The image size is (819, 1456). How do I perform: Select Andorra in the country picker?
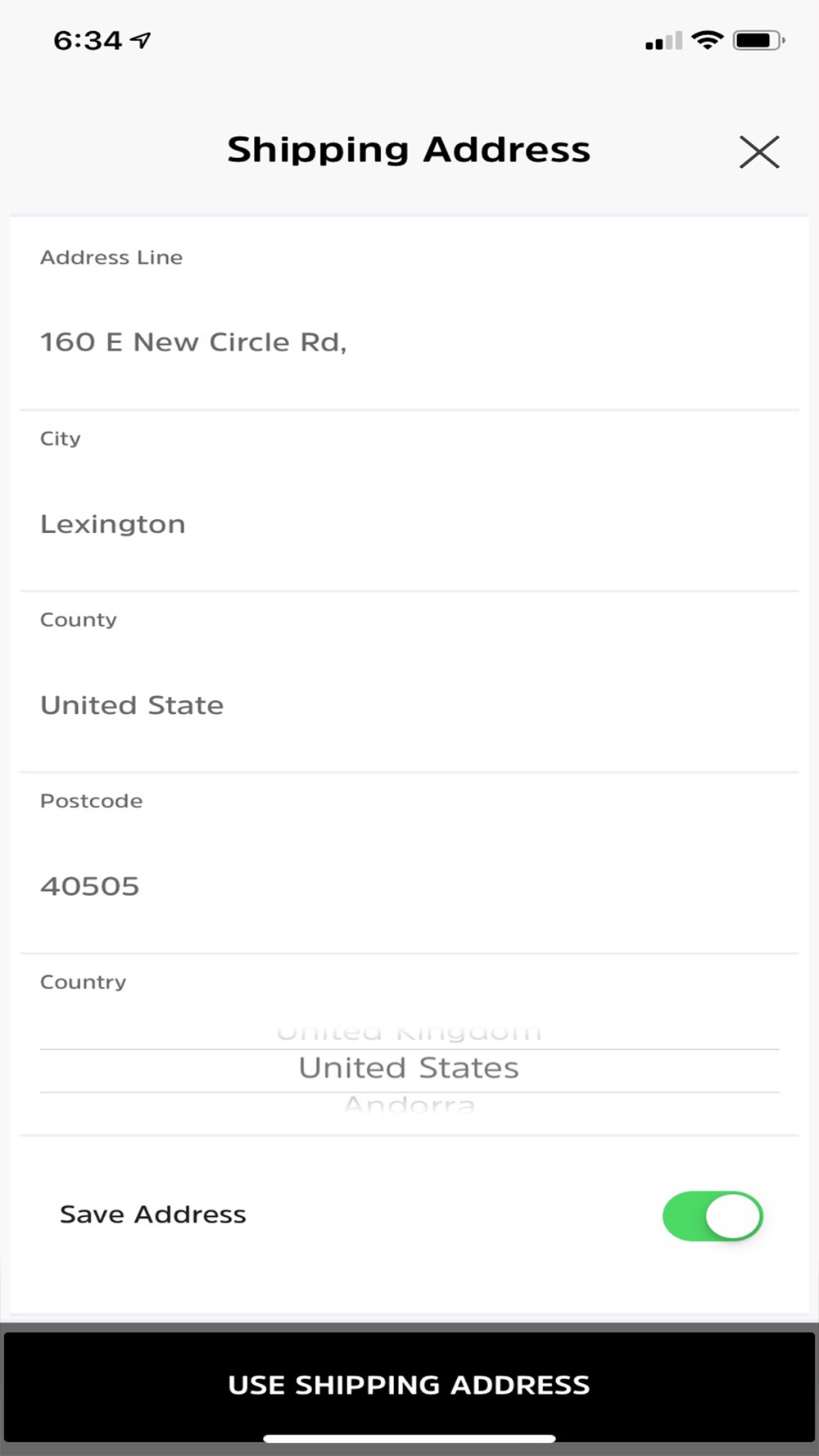[409, 1106]
